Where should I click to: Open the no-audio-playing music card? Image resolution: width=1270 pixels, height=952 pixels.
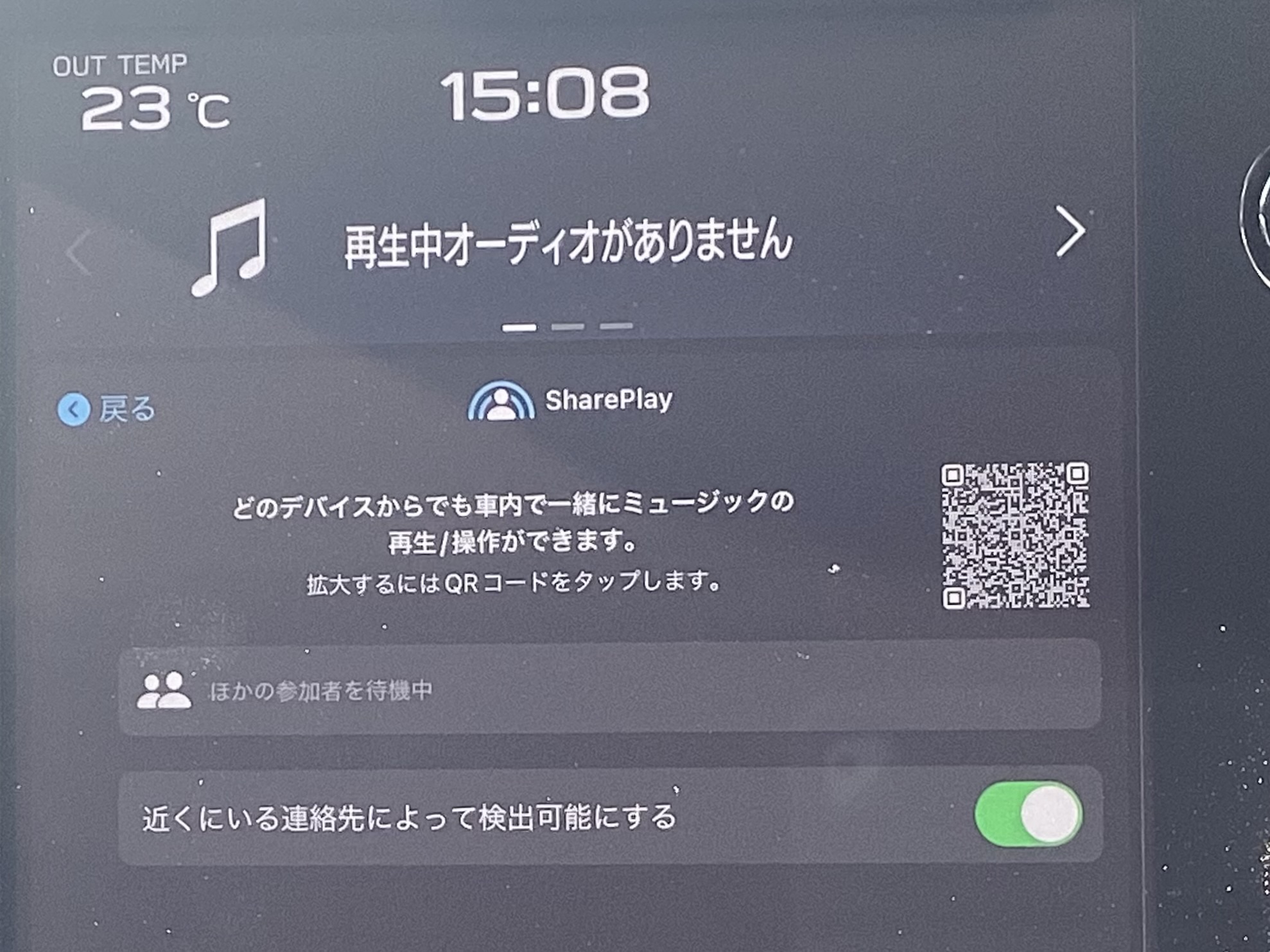click(x=568, y=245)
